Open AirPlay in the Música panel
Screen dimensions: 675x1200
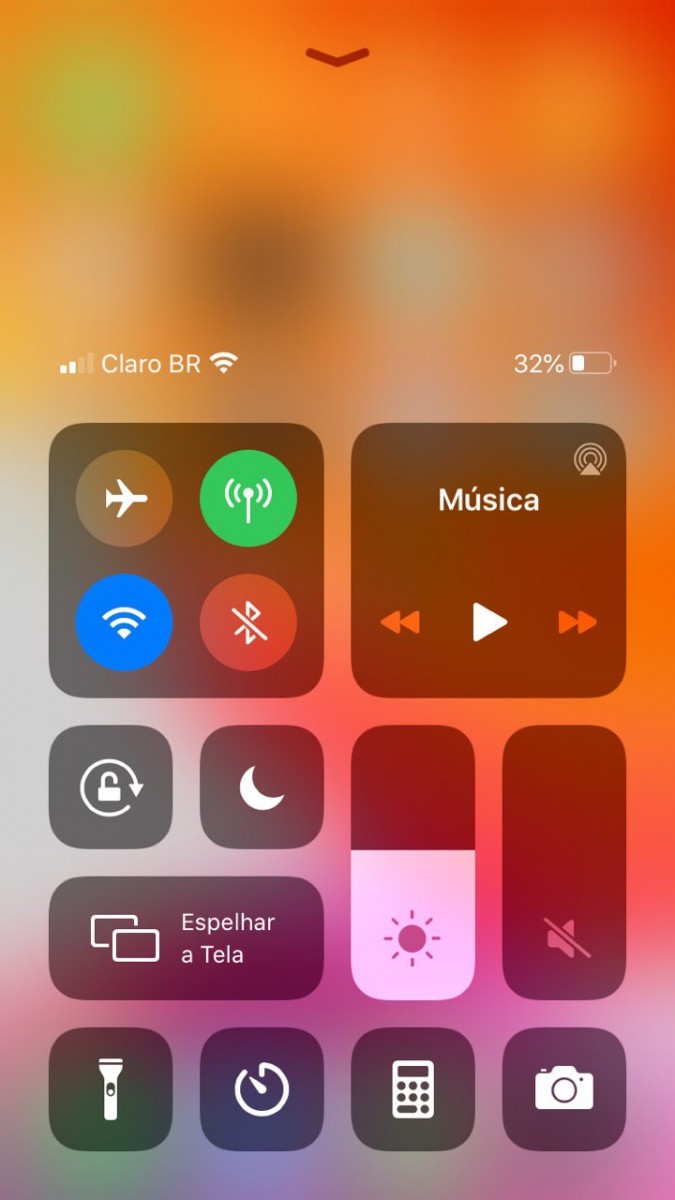click(x=590, y=459)
